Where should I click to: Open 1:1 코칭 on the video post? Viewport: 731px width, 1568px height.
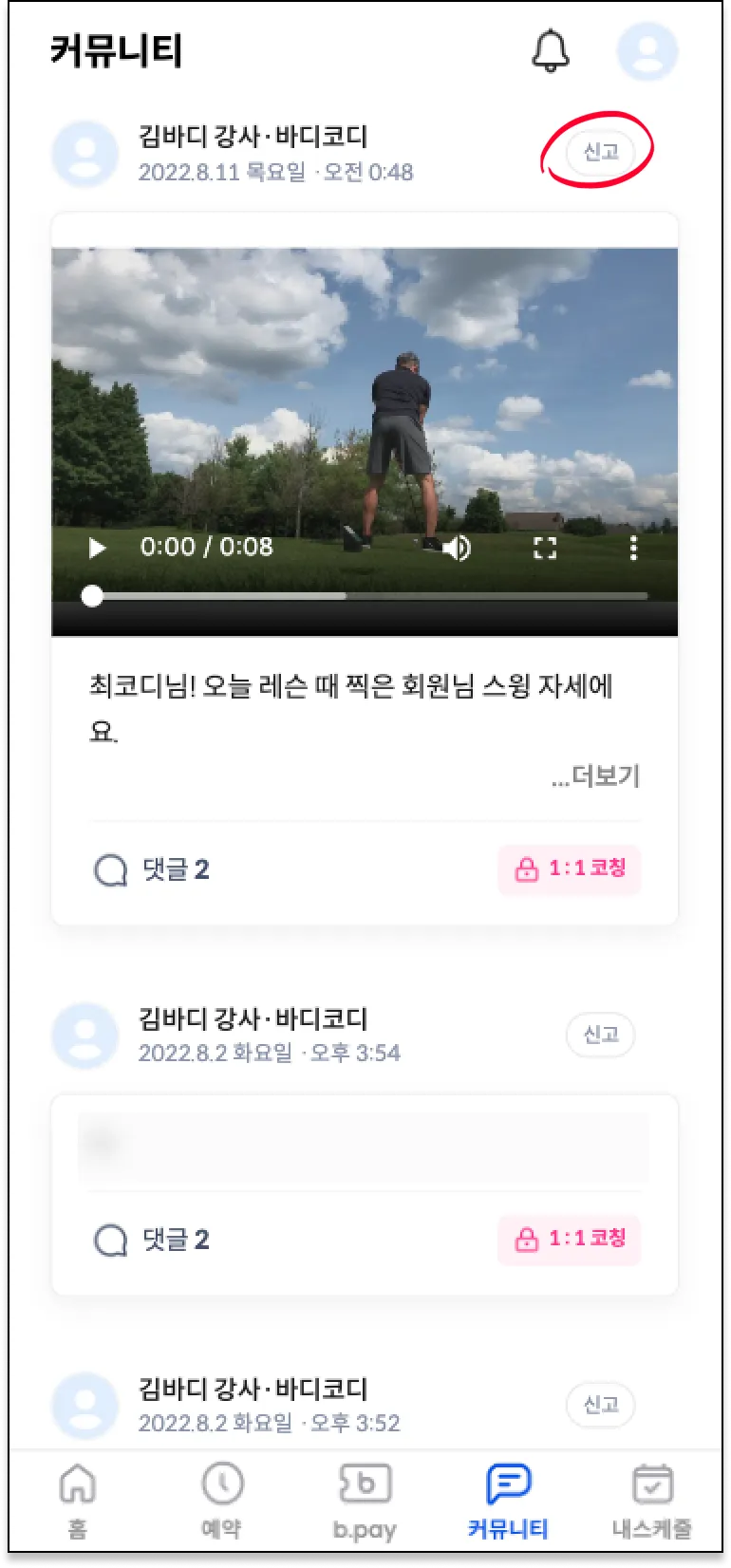[x=570, y=869]
